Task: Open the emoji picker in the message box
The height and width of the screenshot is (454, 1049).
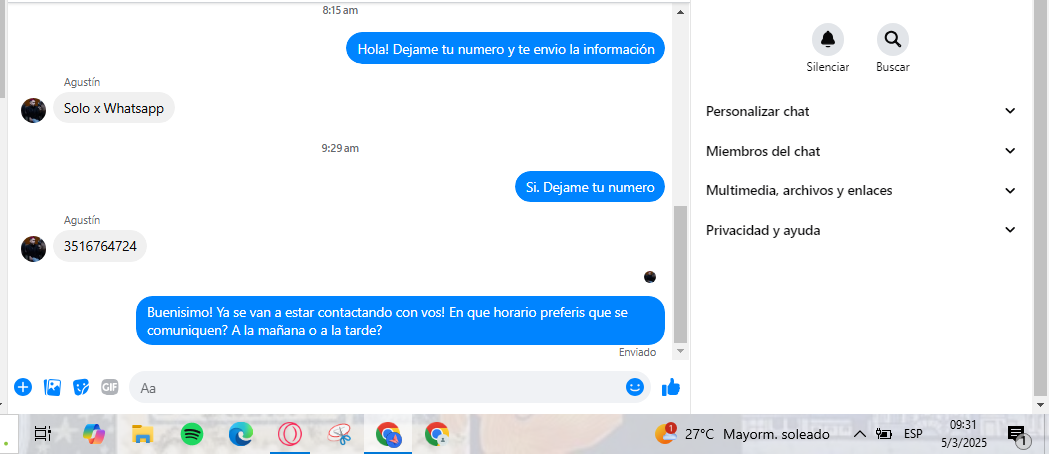Action: pos(634,387)
